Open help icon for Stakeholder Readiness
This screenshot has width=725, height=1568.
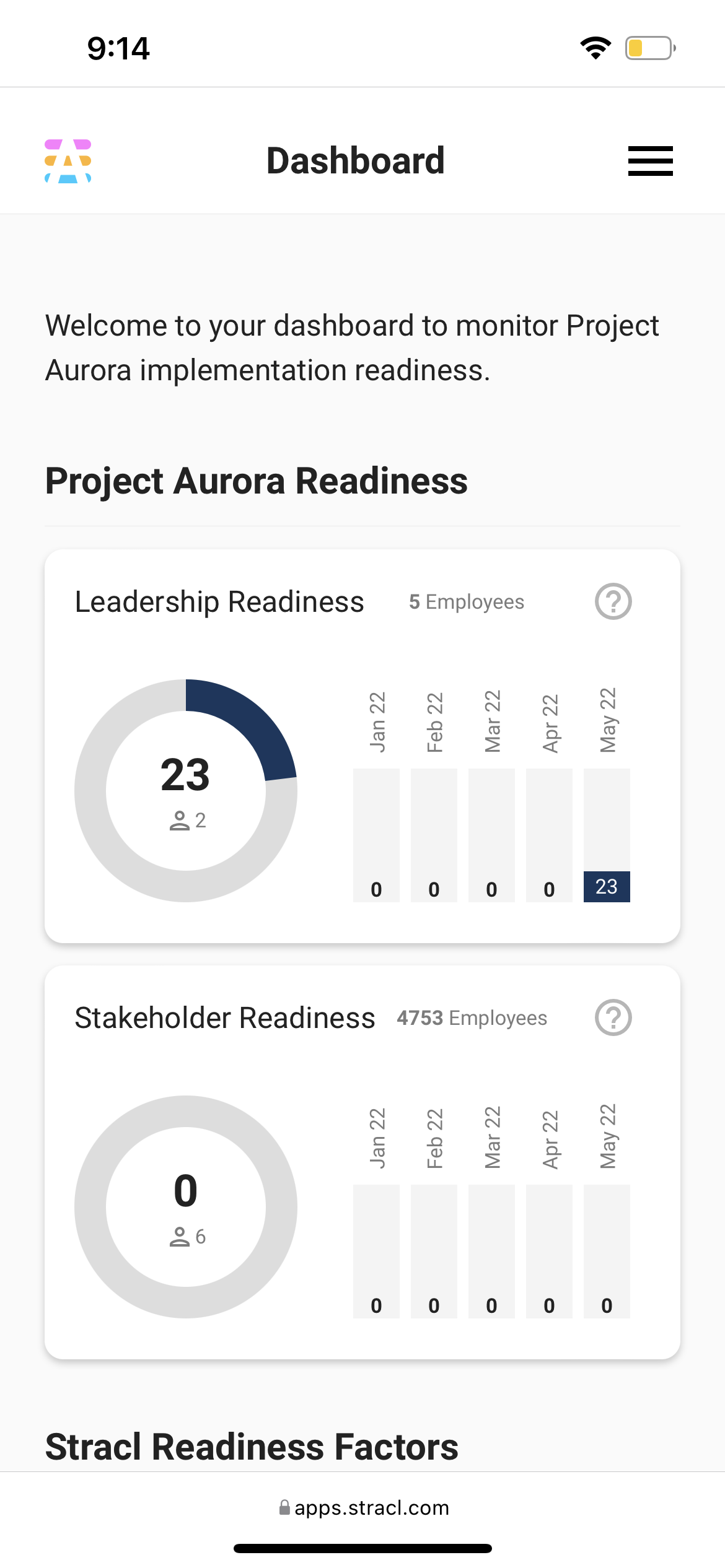tap(613, 1017)
